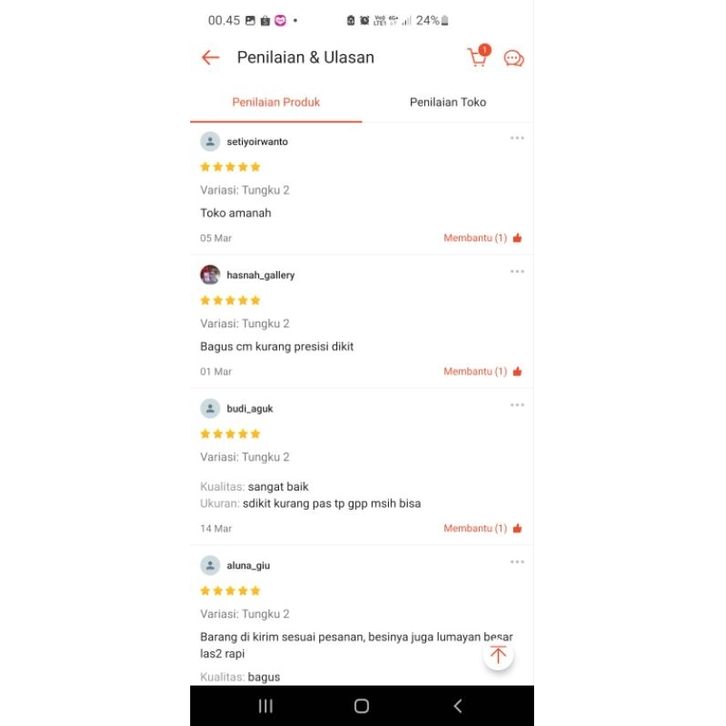Select the Penilaian Produk tab
726x726 pixels.
(276, 102)
